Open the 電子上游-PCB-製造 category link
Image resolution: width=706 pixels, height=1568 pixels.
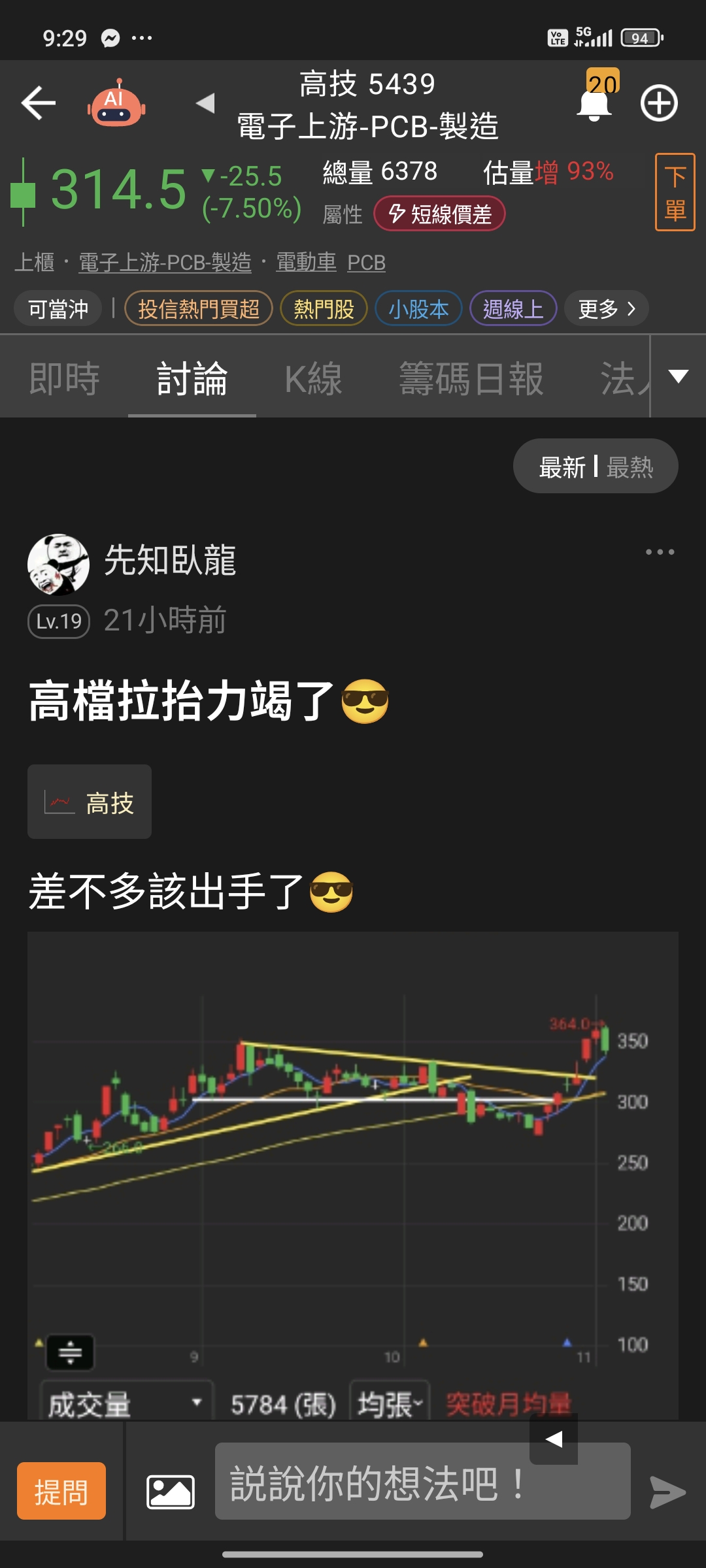[165, 263]
